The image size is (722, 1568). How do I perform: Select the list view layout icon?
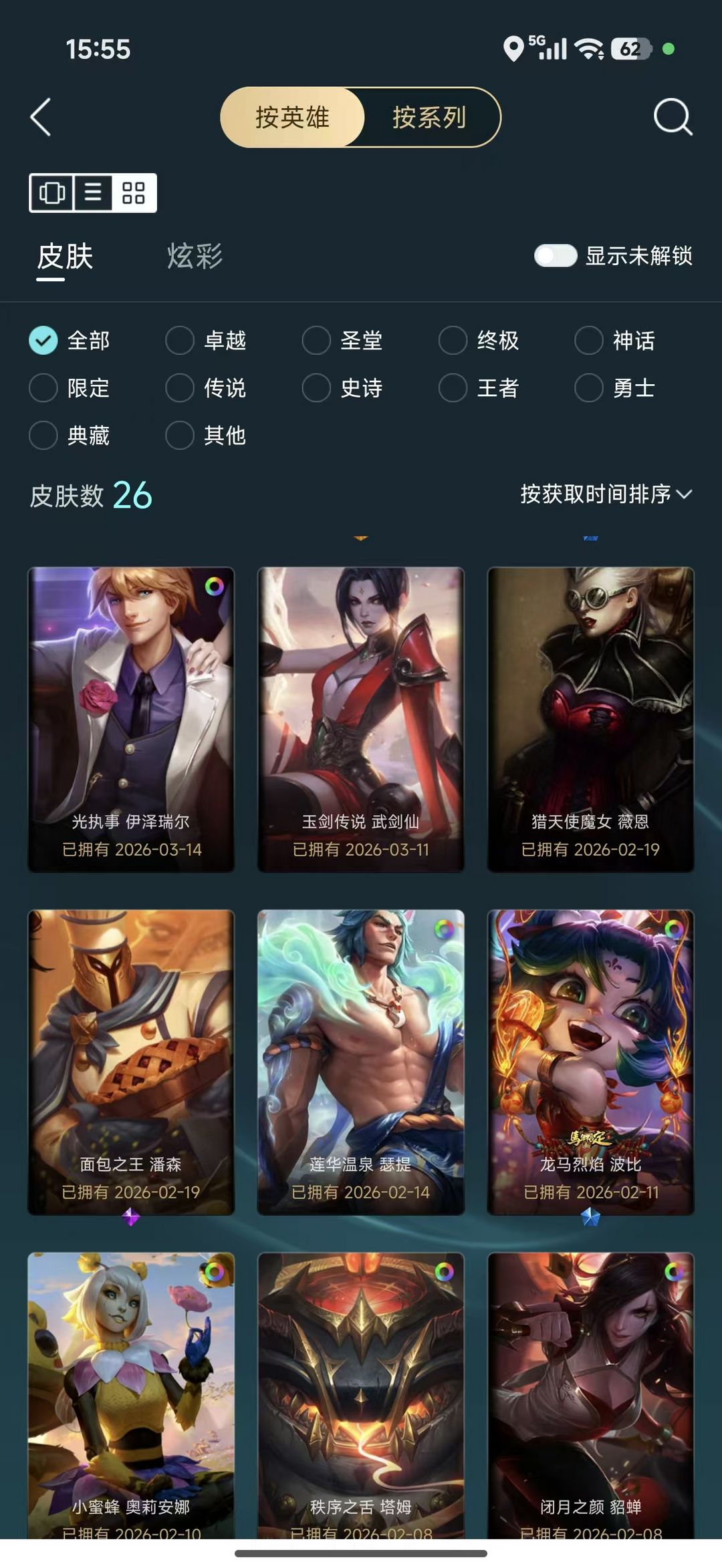tap(92, 194)
